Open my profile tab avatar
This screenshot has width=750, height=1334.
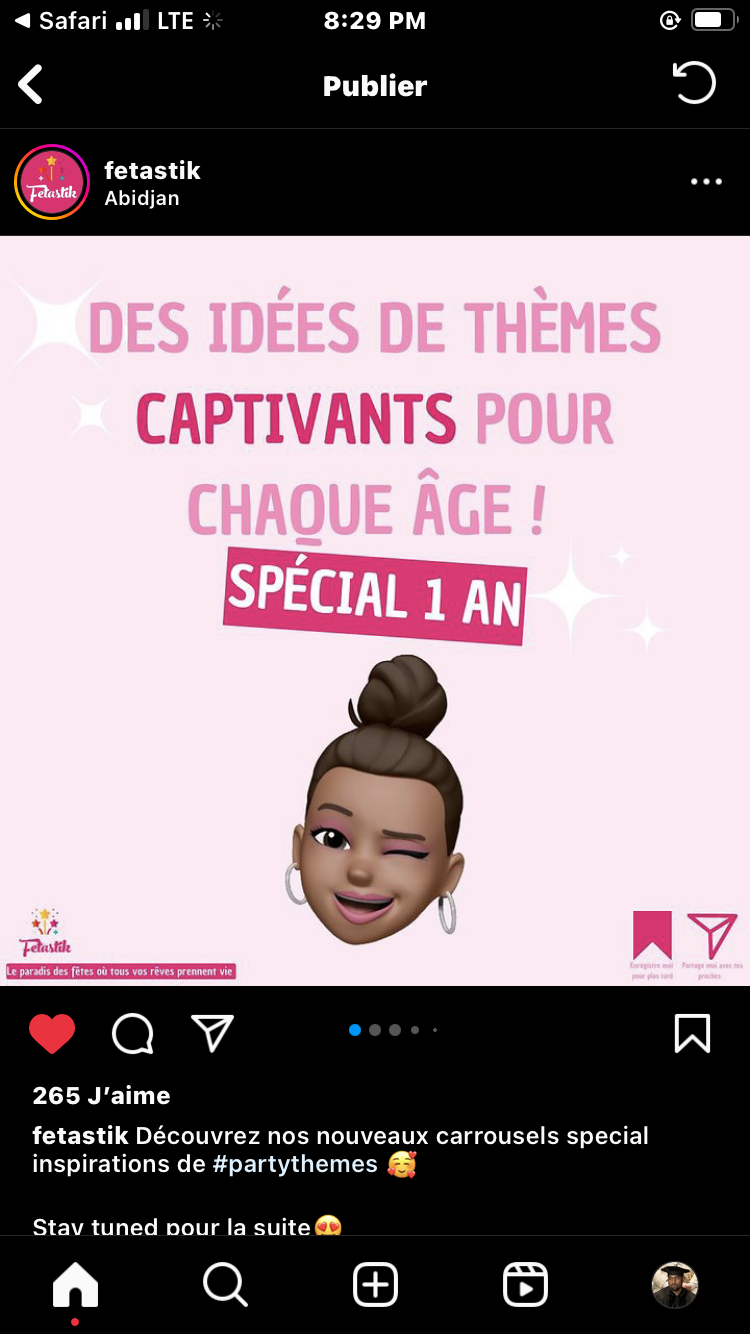(x=675, y=1285)
